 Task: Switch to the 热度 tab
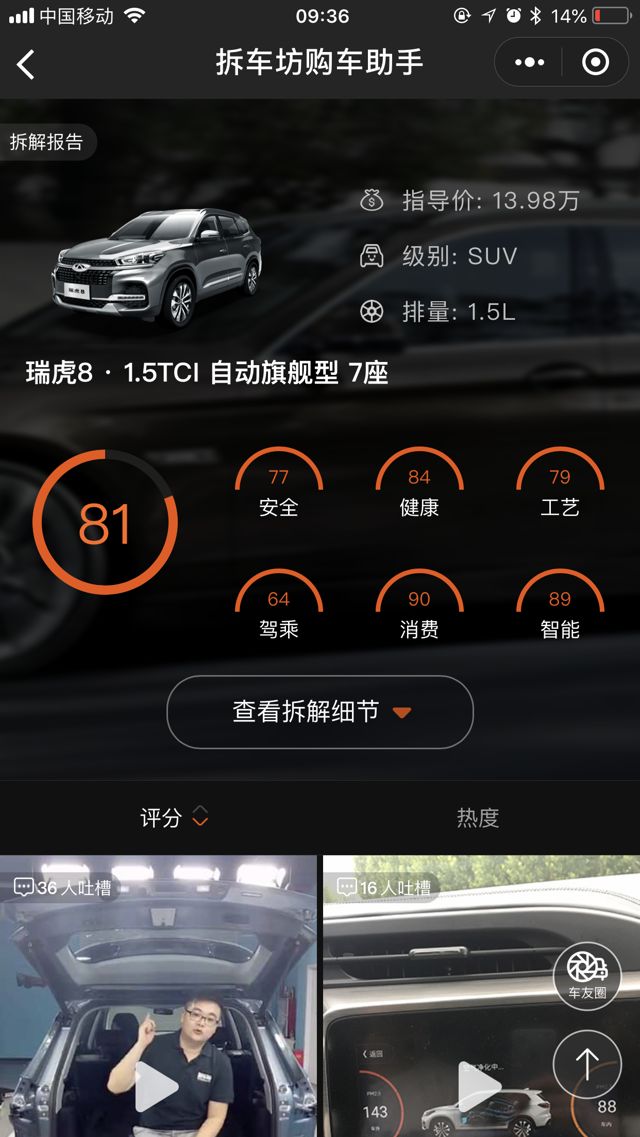coord(477,817)
